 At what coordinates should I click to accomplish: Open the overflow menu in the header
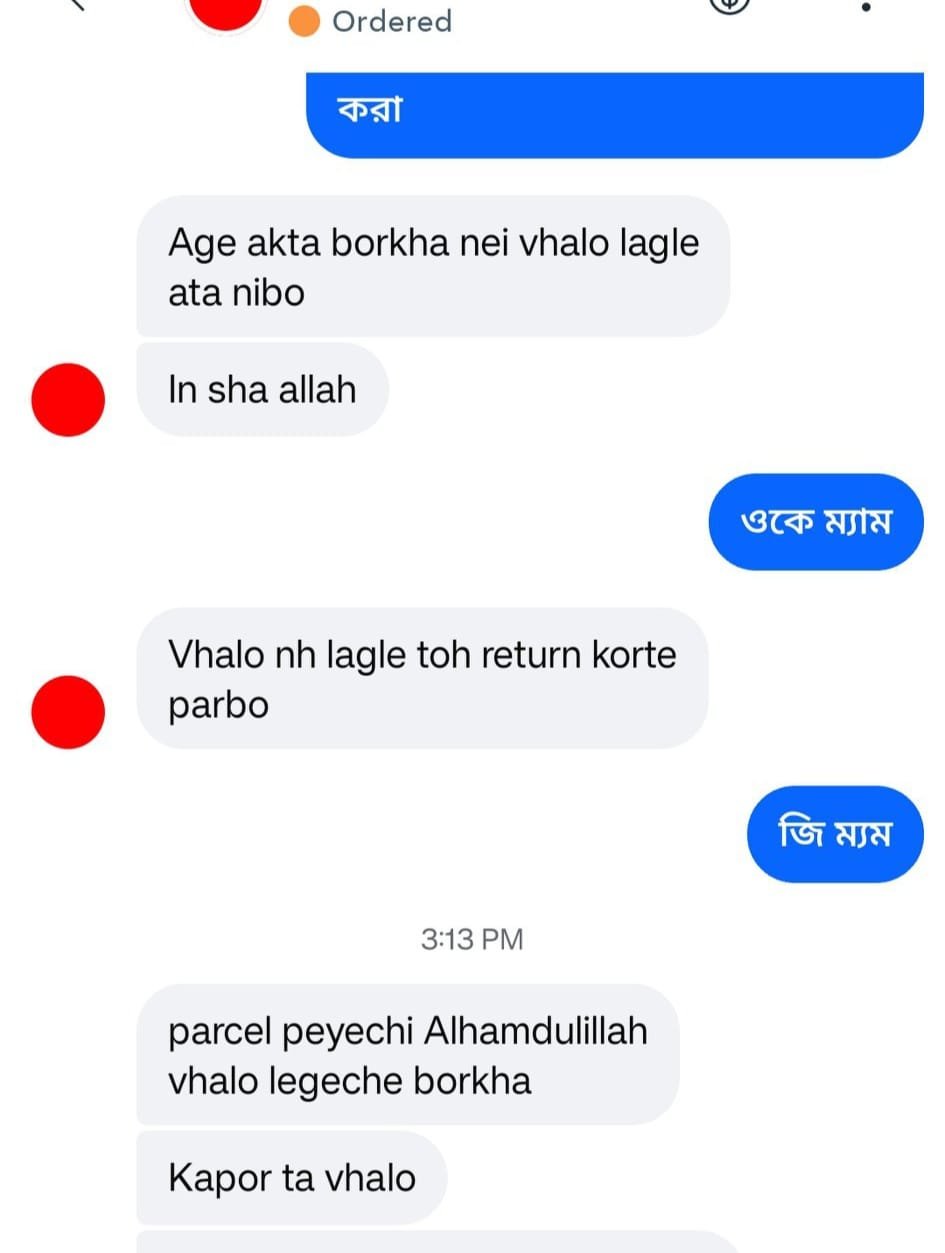866,7
